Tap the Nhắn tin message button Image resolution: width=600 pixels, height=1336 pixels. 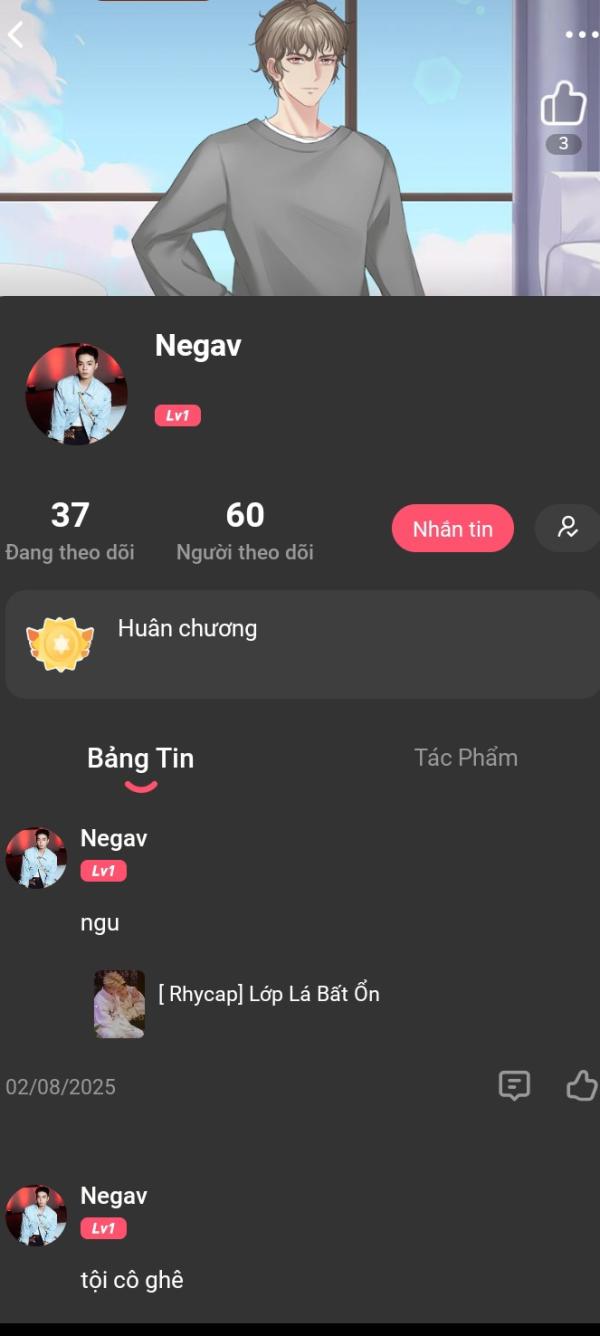click(x=453, y=528)
